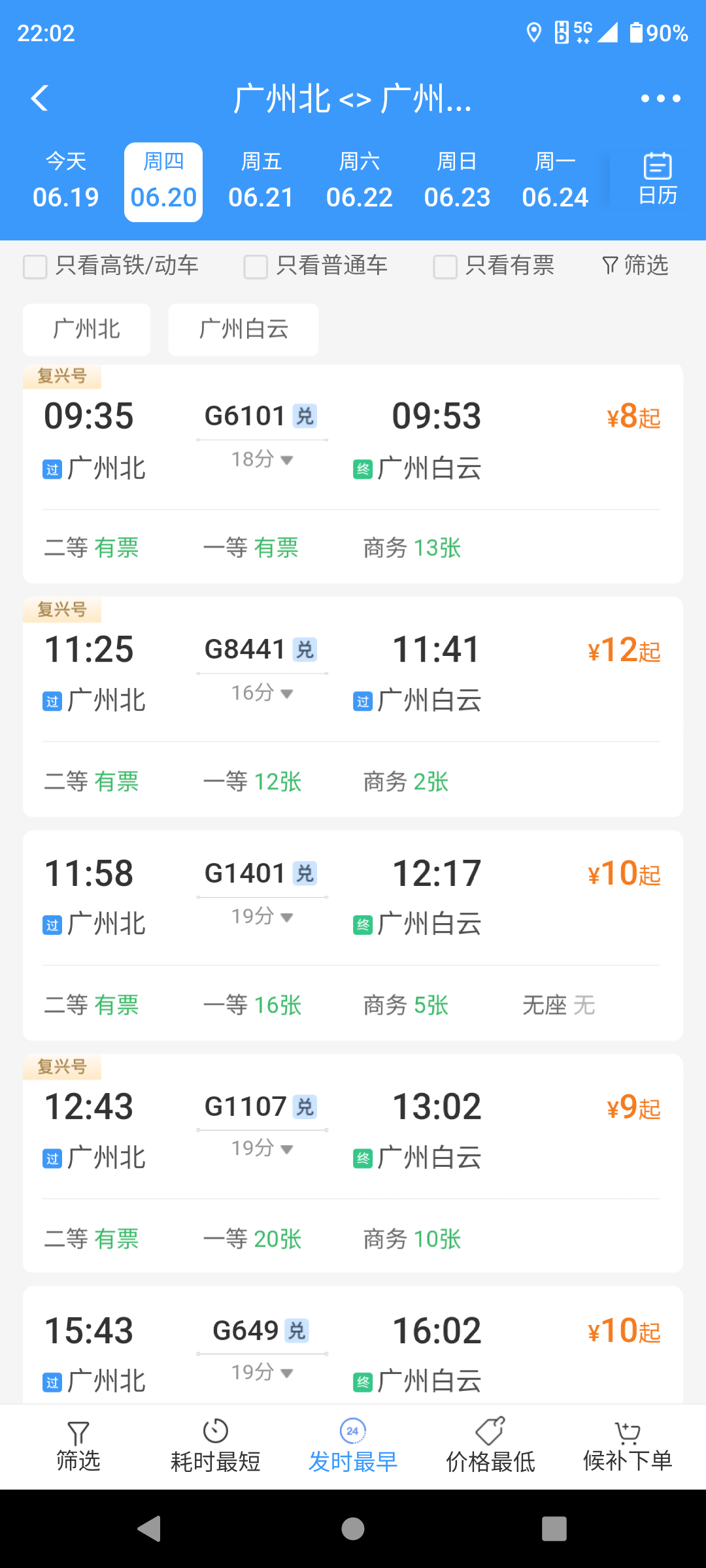Select the 广州白云 station chip

pos(243,329)
